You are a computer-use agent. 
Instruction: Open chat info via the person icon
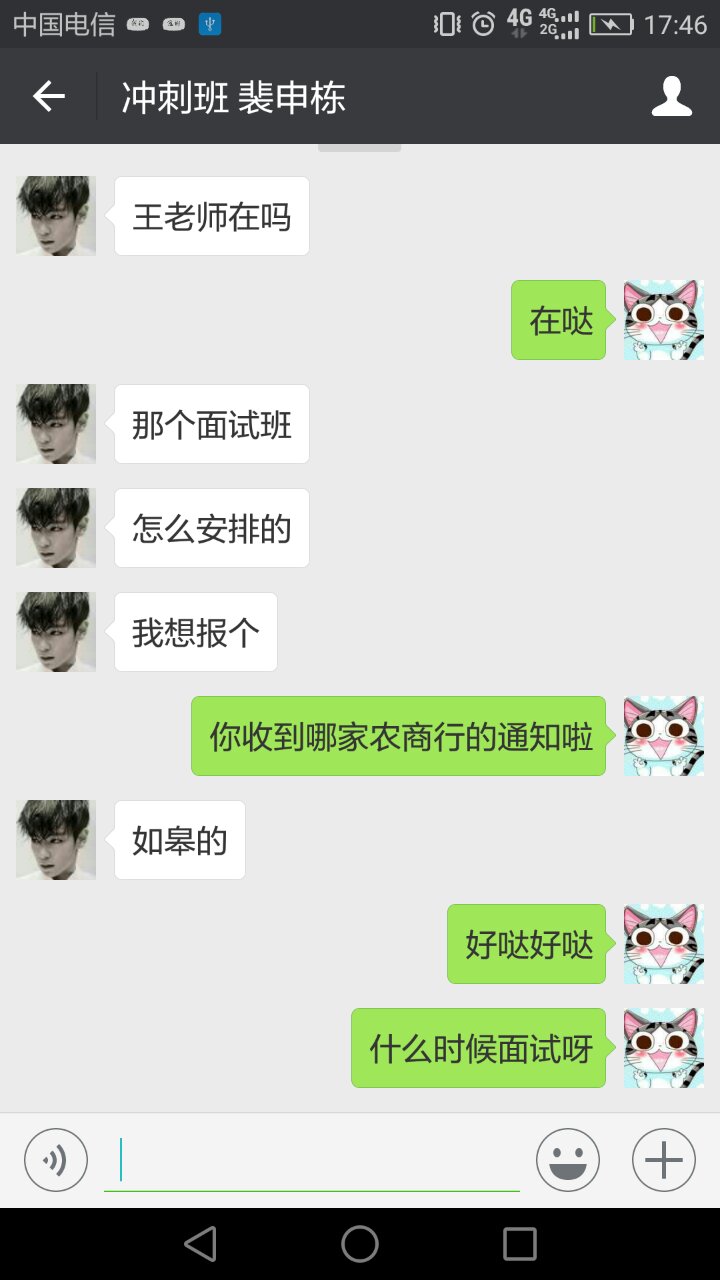671,97
